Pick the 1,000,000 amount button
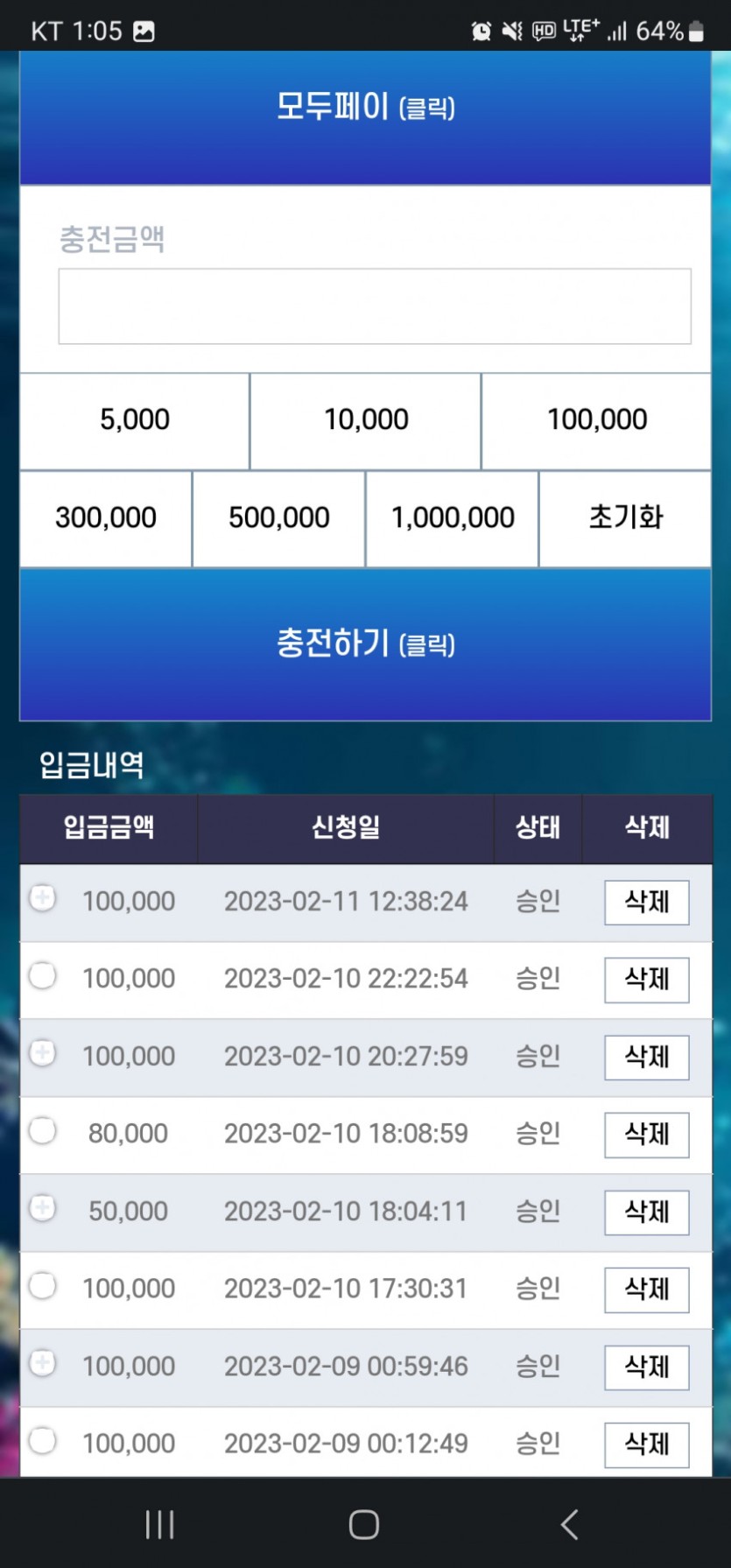 (453, 518)
